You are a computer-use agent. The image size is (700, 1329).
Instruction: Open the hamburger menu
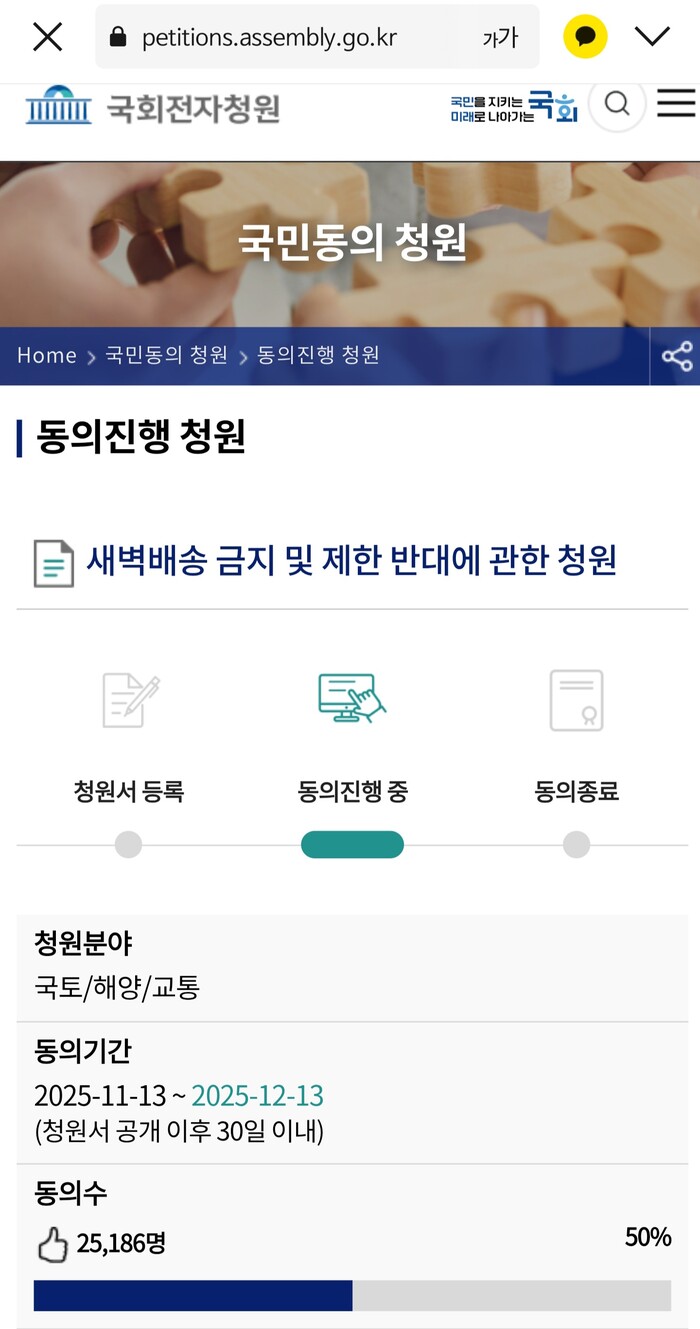(676, 104)
